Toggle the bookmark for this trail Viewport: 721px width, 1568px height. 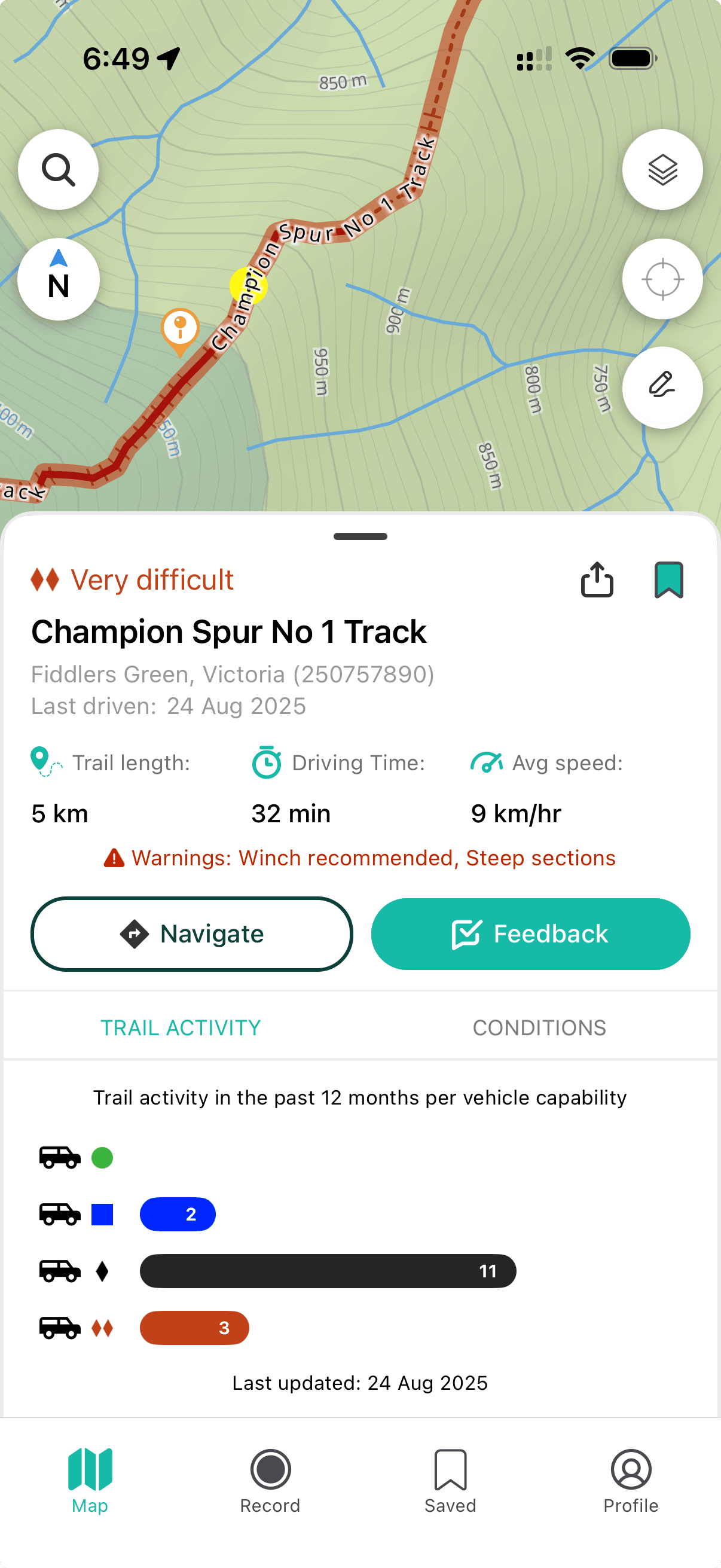coord(668,579)
